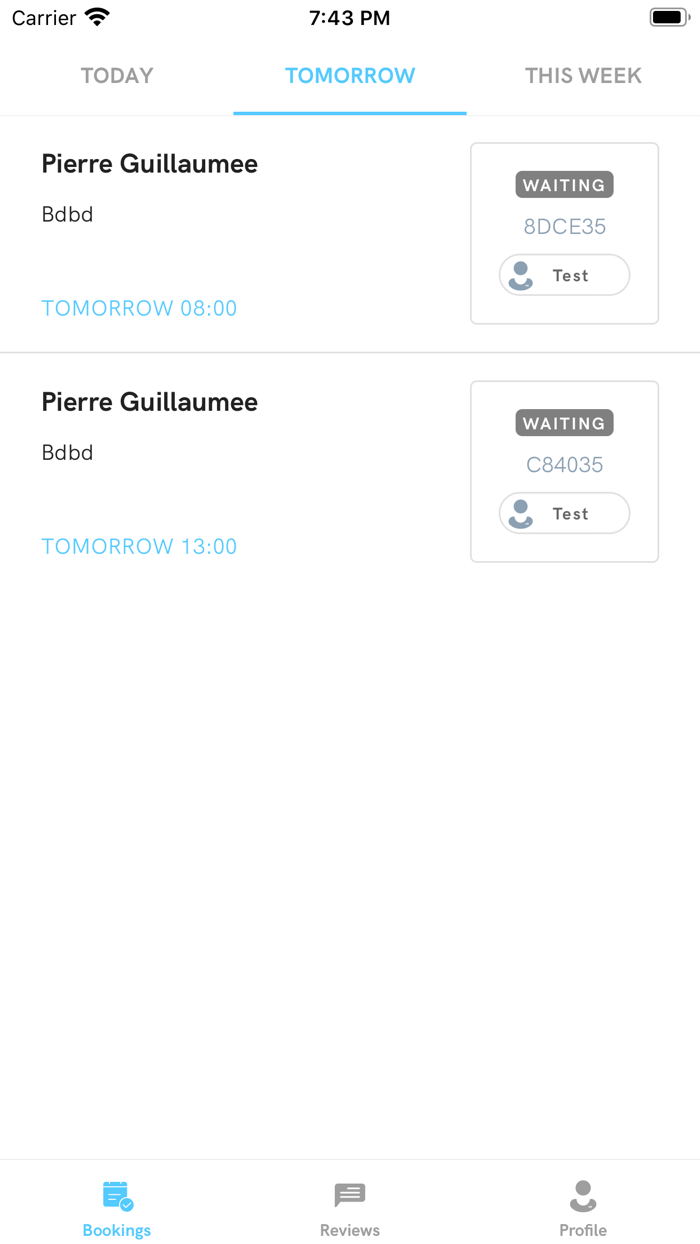
Task: View the Profile tab
Action: [x=583, y=1207]
